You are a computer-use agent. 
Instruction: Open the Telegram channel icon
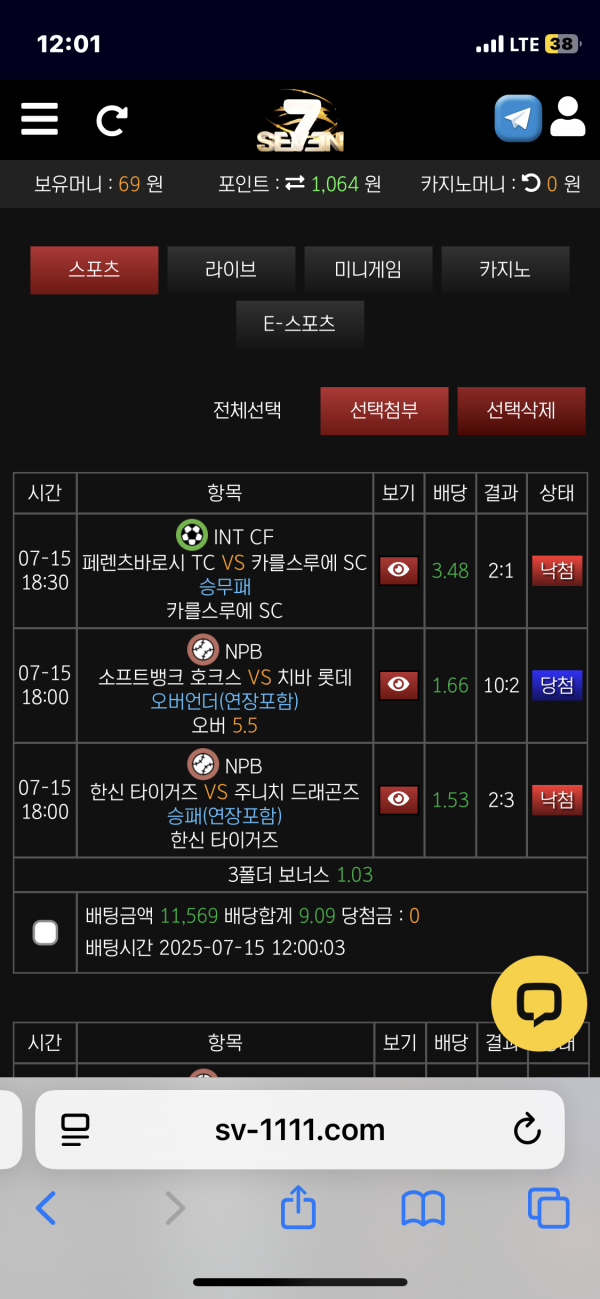pos(517,119)
